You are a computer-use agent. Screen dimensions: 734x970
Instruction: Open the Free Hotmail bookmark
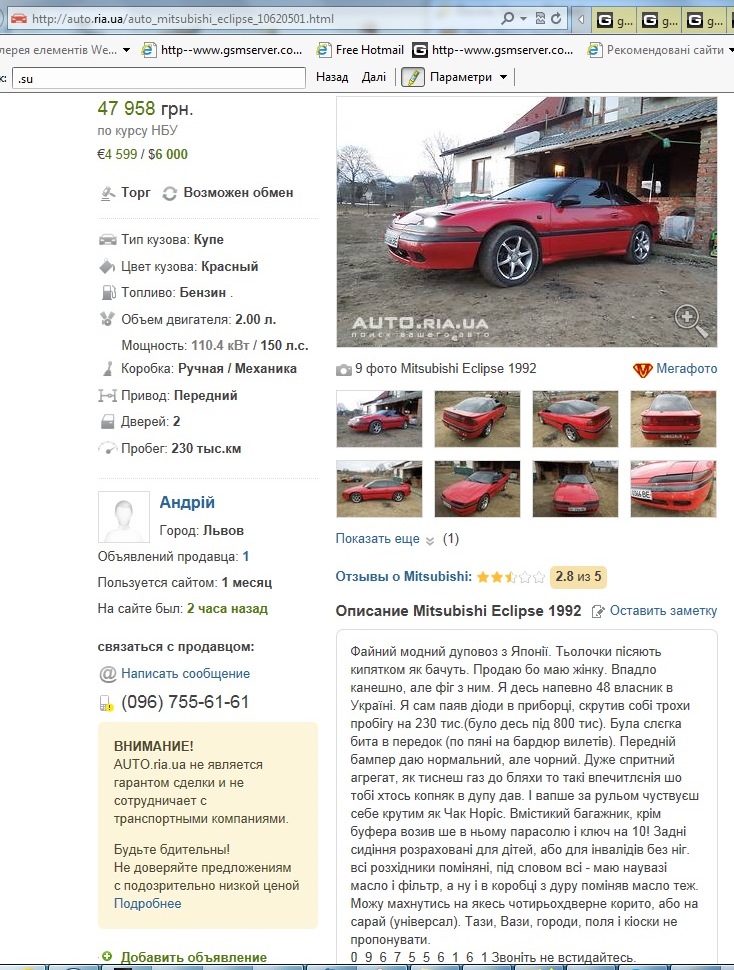pyautogui.click(x=368, y=50)
